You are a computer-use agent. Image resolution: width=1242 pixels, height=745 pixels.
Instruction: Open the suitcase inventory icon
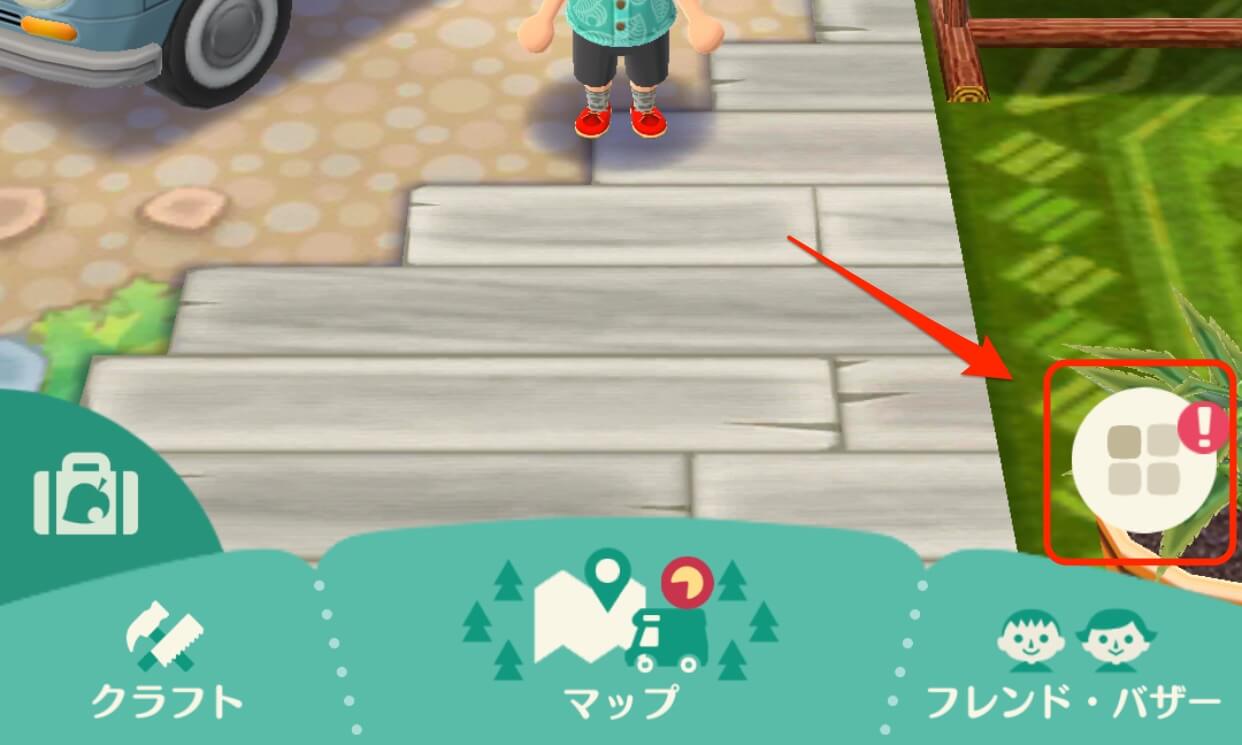(x=86, y=495)
